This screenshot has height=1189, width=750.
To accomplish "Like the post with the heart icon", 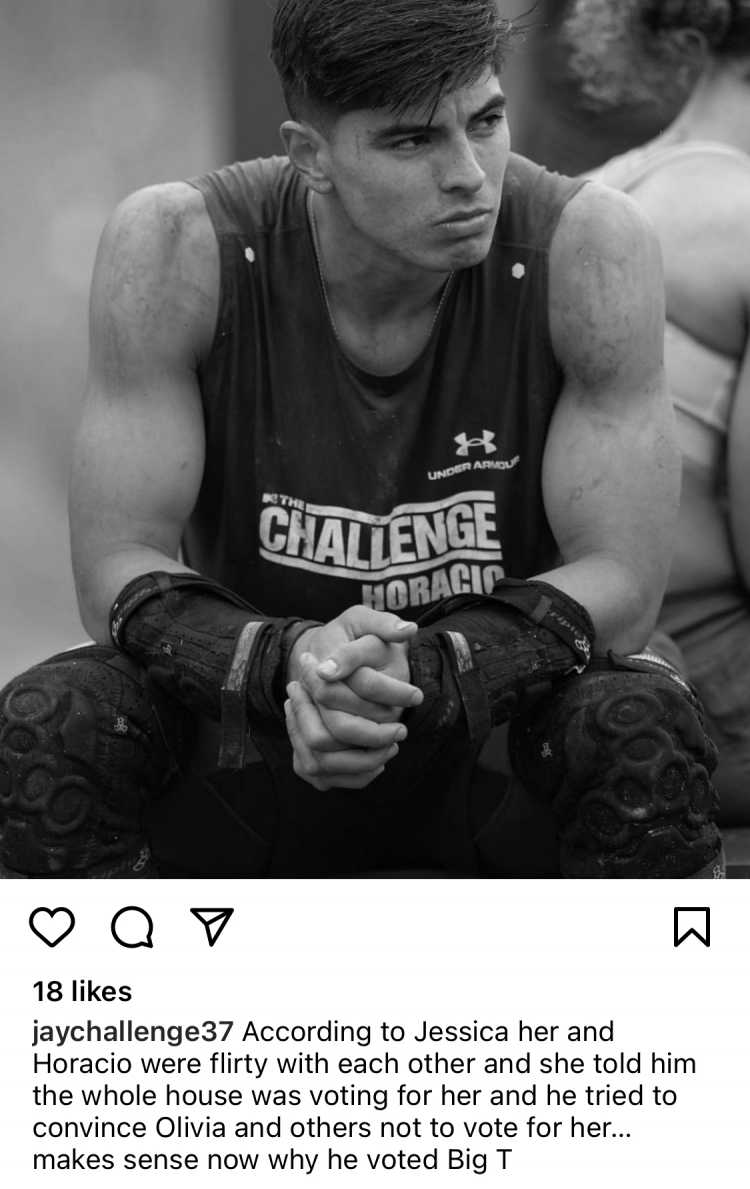I will 52,927.
